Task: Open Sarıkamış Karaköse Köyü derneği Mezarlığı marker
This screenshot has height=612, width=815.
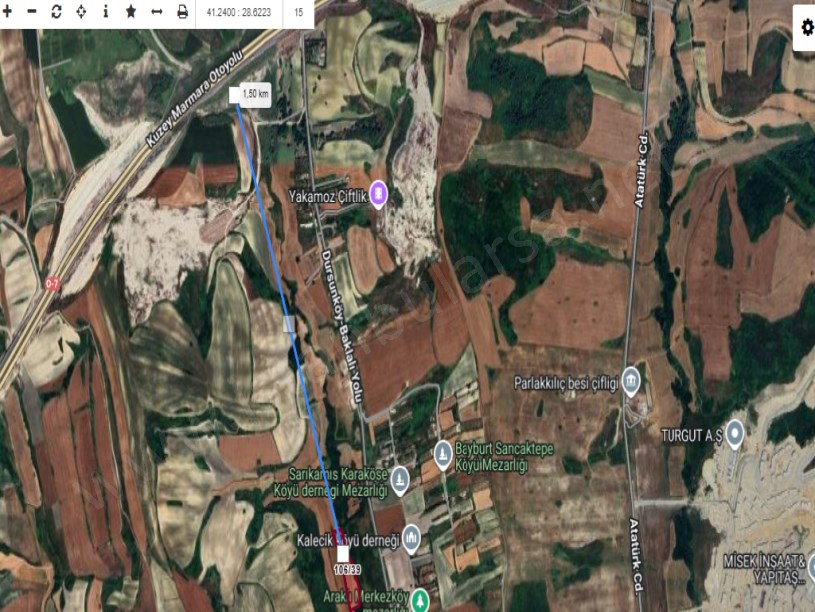Action: click(400, 479)
